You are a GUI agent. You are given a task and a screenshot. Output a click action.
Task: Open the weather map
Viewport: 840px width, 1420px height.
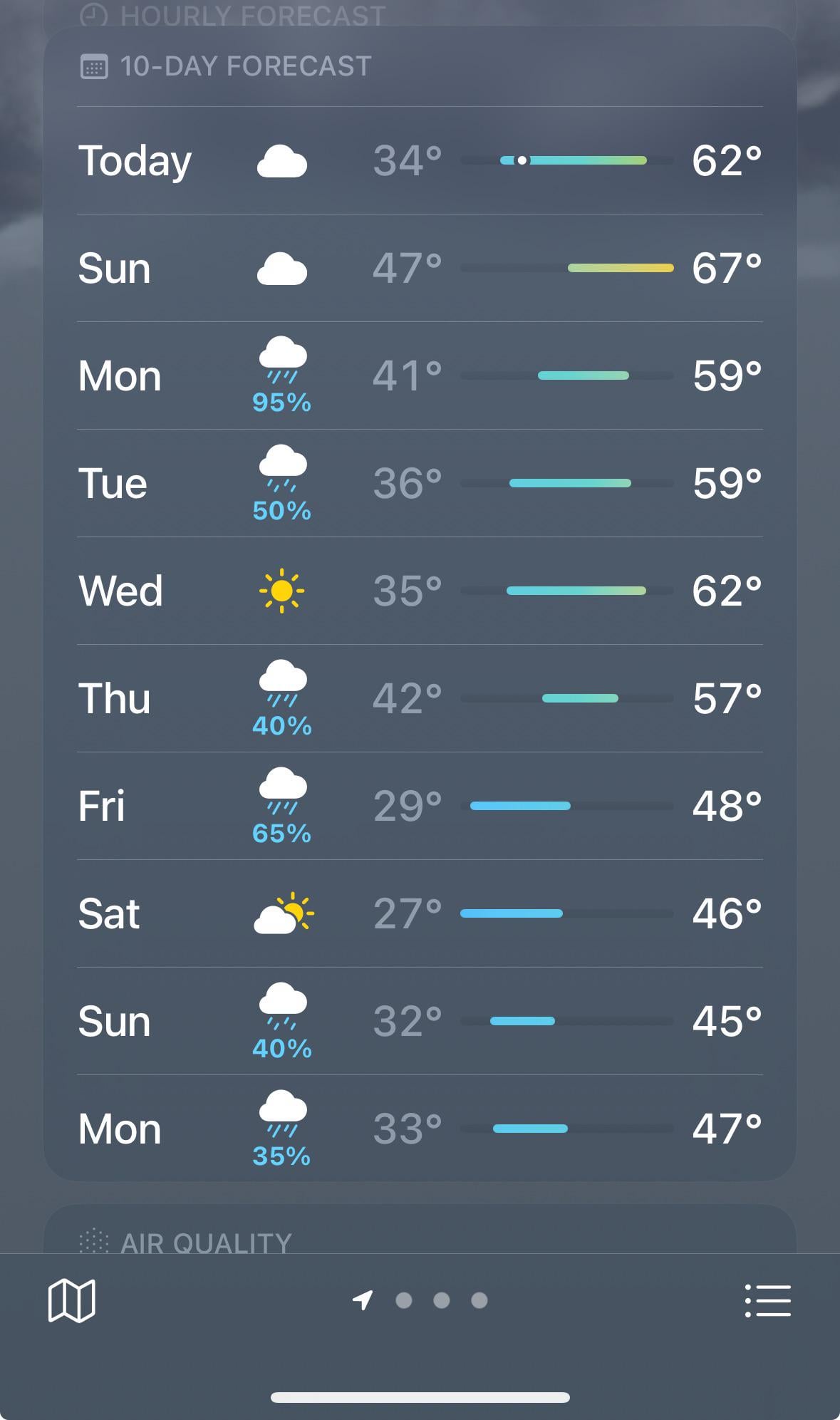coord(71,1300)
